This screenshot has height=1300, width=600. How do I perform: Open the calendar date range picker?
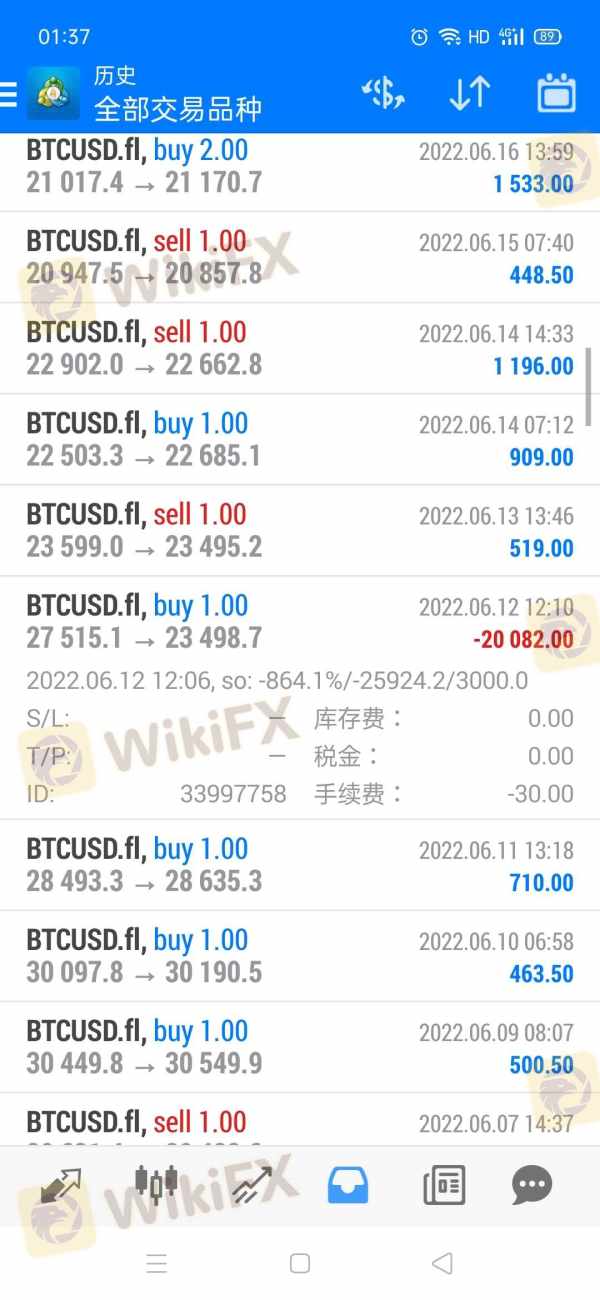(x=557, y=94)
